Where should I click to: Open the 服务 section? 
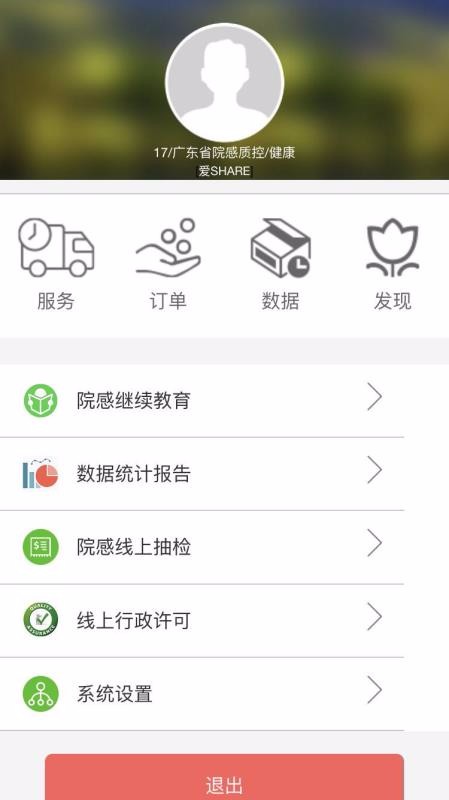tap(56, 265)
